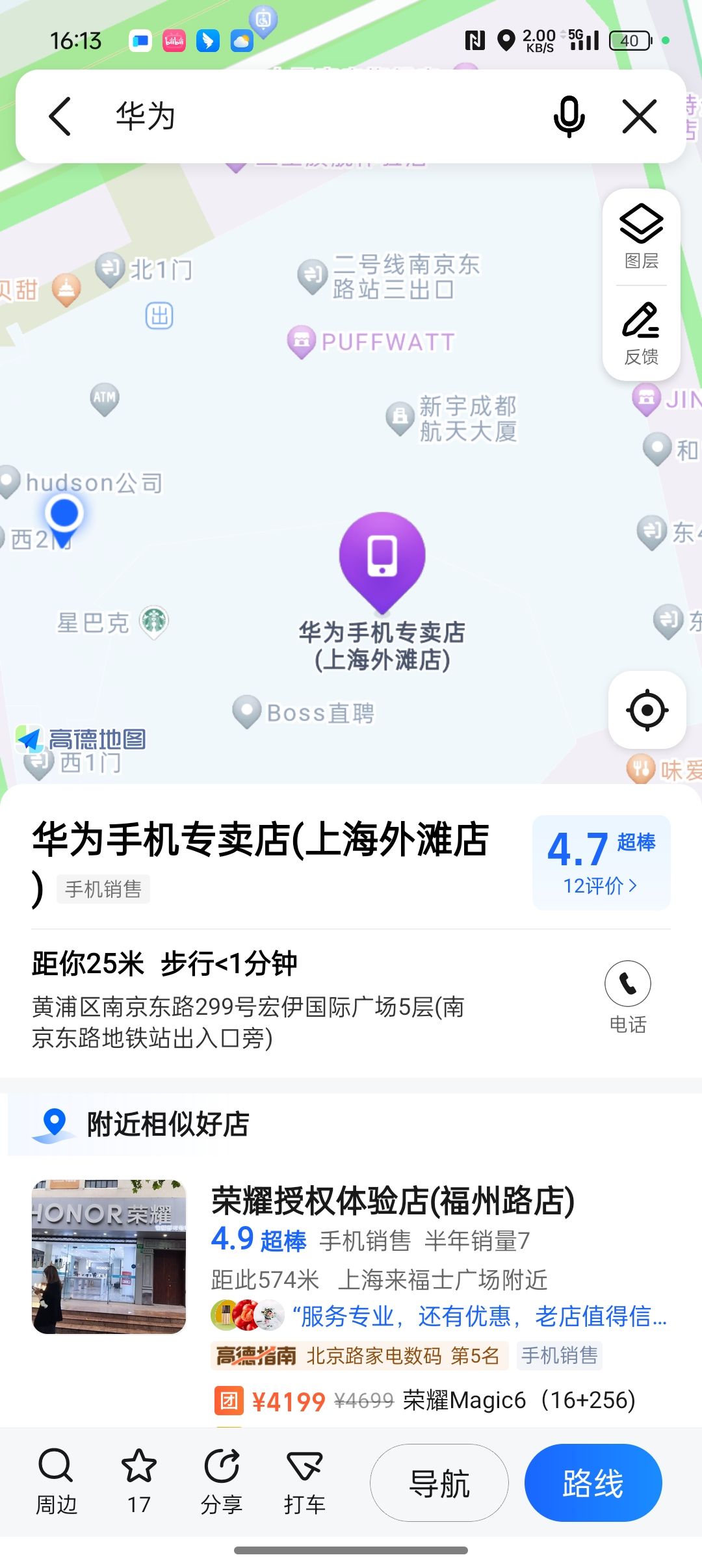
Task: Start voice search with the microphone
Action: point(569,116)
